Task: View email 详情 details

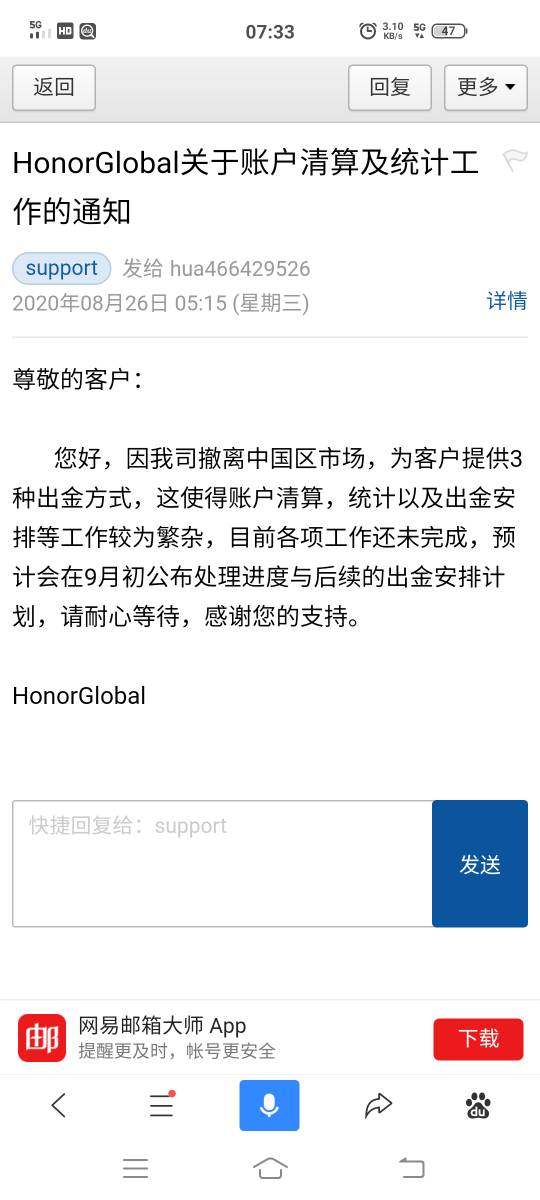Action: [507, 301]
